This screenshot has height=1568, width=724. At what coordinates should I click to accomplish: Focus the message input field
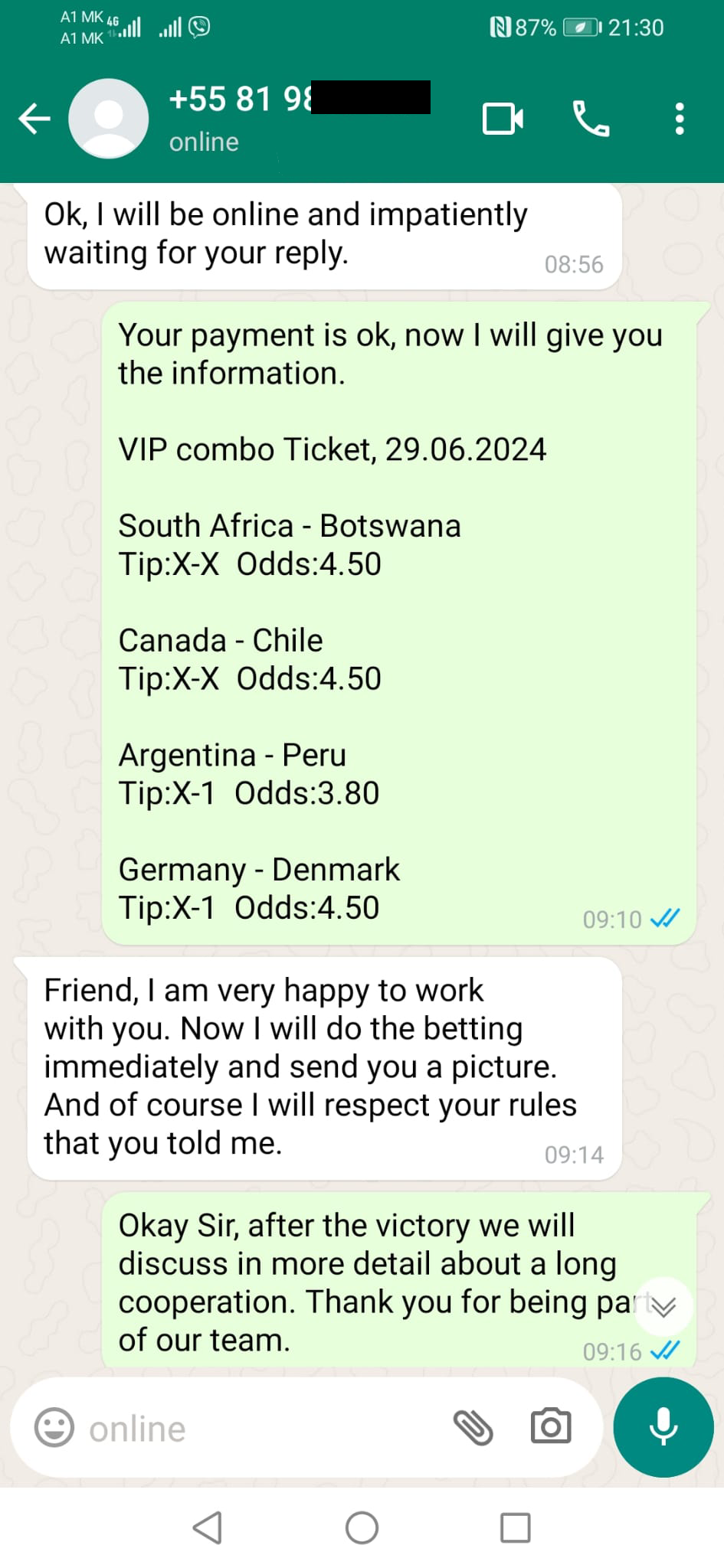[260, 1429]
